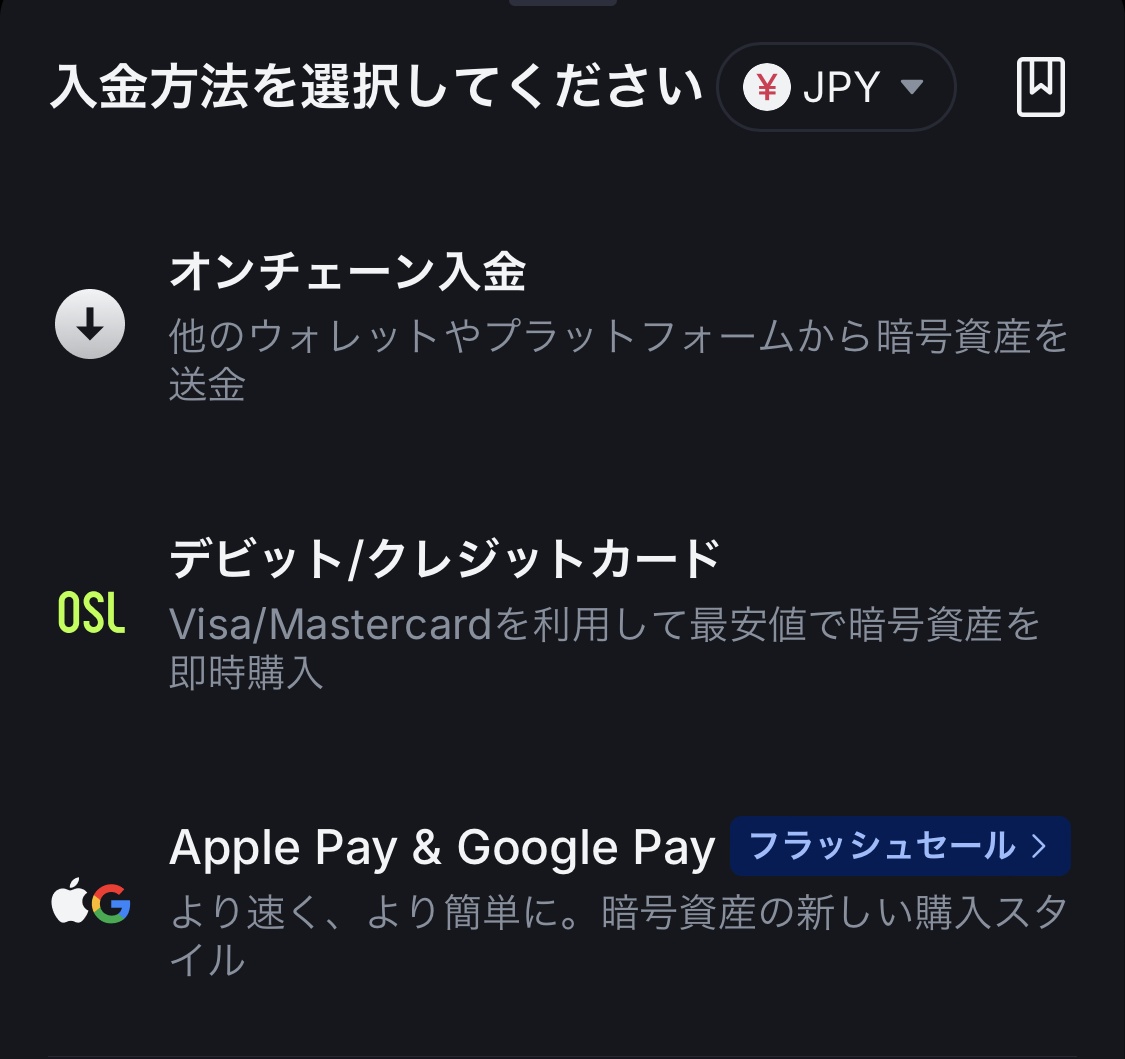
Task: Select Apple Pay & Google Pay
Action: (x=440, y=848)
